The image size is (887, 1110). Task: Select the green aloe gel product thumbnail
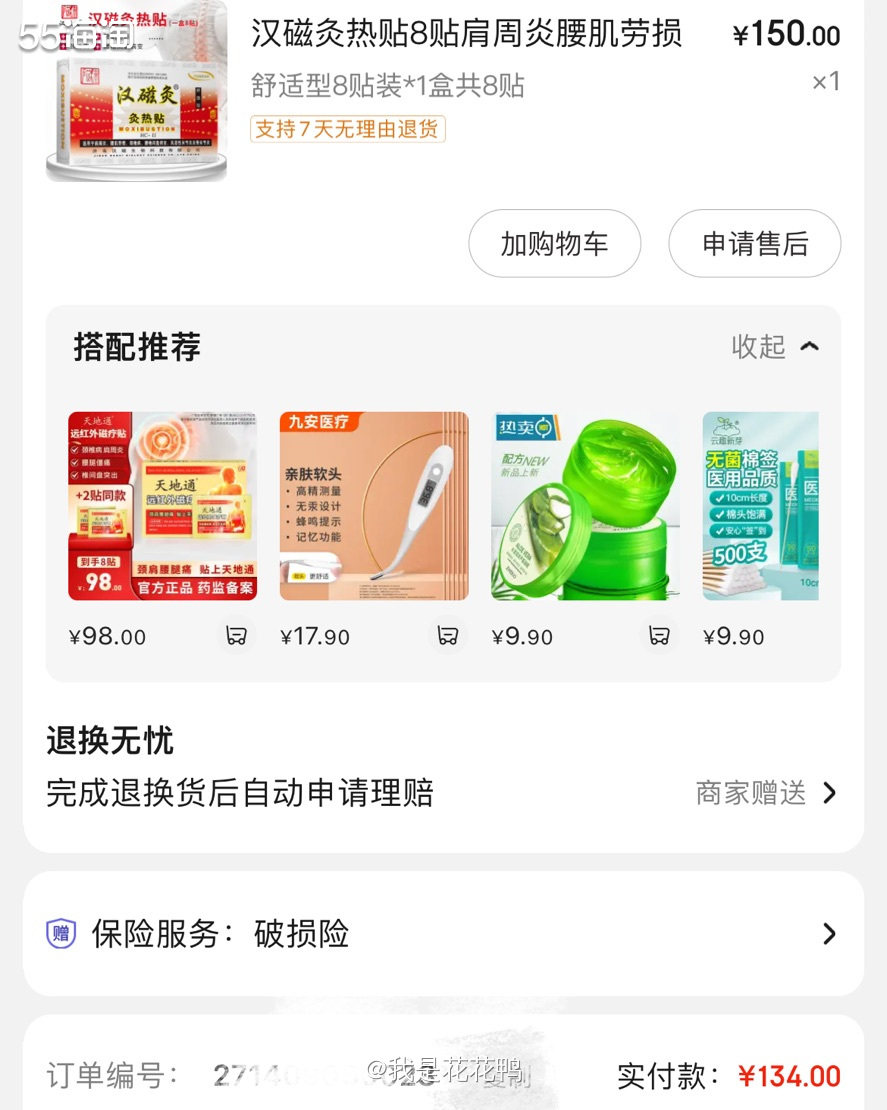click(x=583, y=505)
